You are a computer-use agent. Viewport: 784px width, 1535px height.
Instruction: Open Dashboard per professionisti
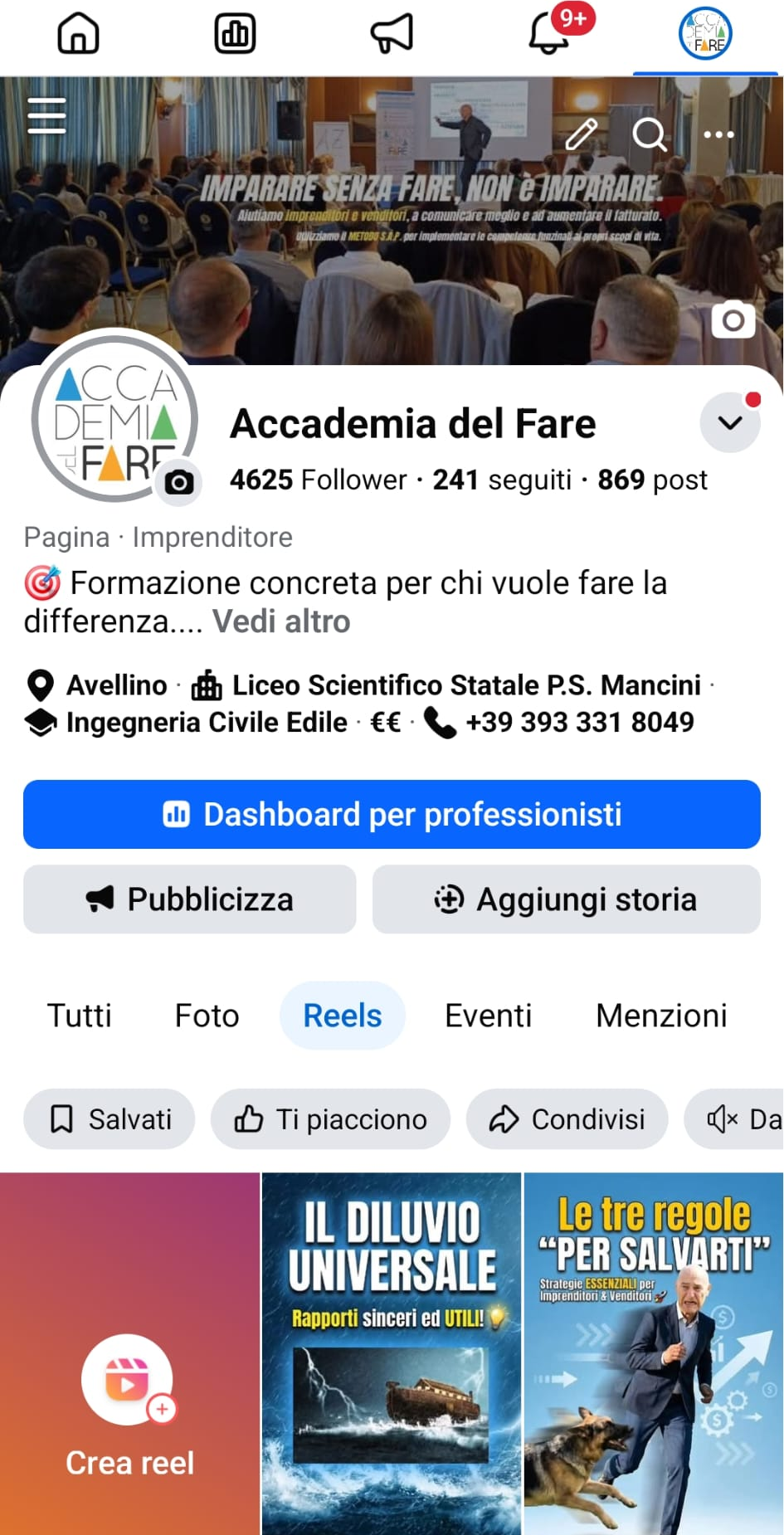click(x=392, y=814)
